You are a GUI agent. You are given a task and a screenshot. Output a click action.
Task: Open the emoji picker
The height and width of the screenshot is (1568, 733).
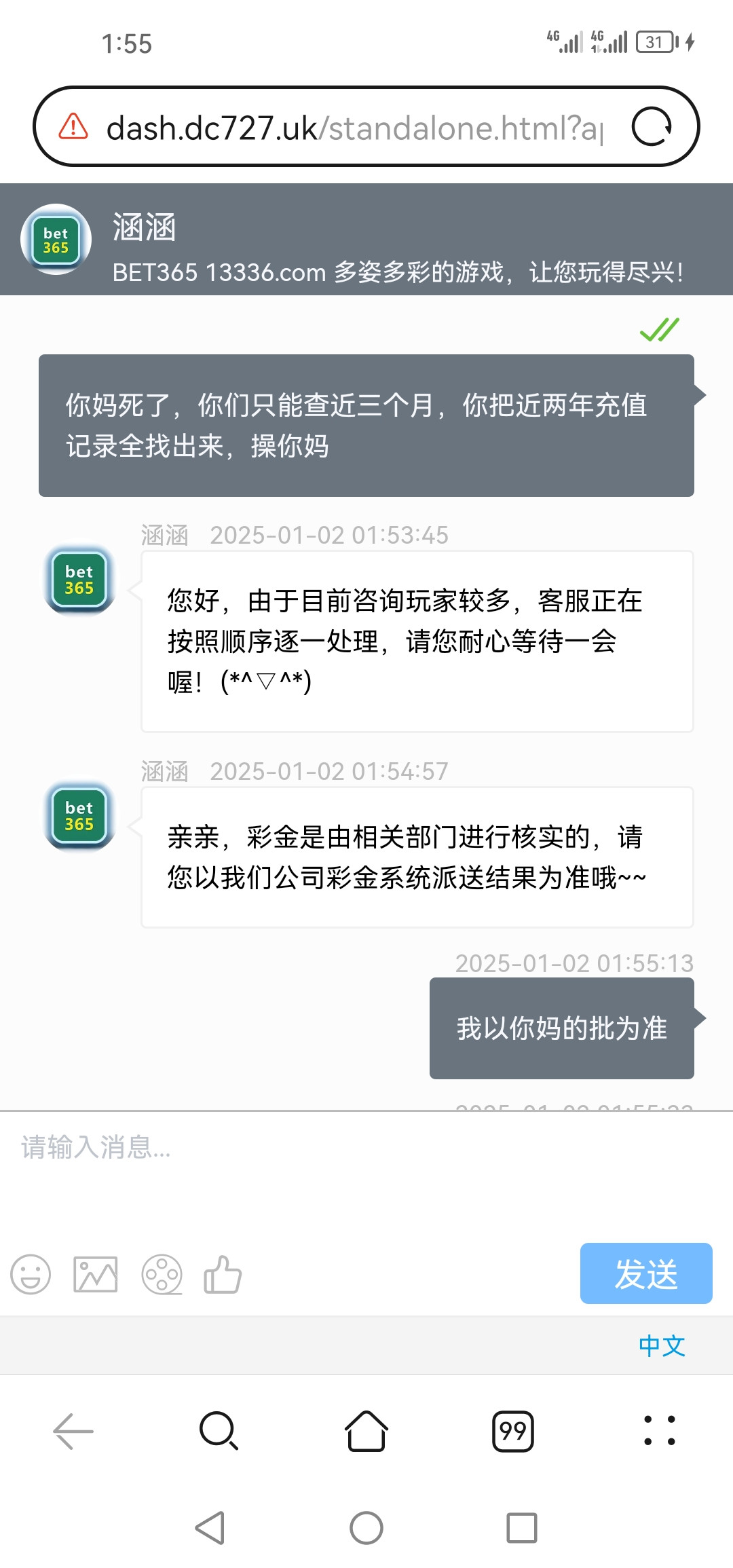(x=31, y=1274)
